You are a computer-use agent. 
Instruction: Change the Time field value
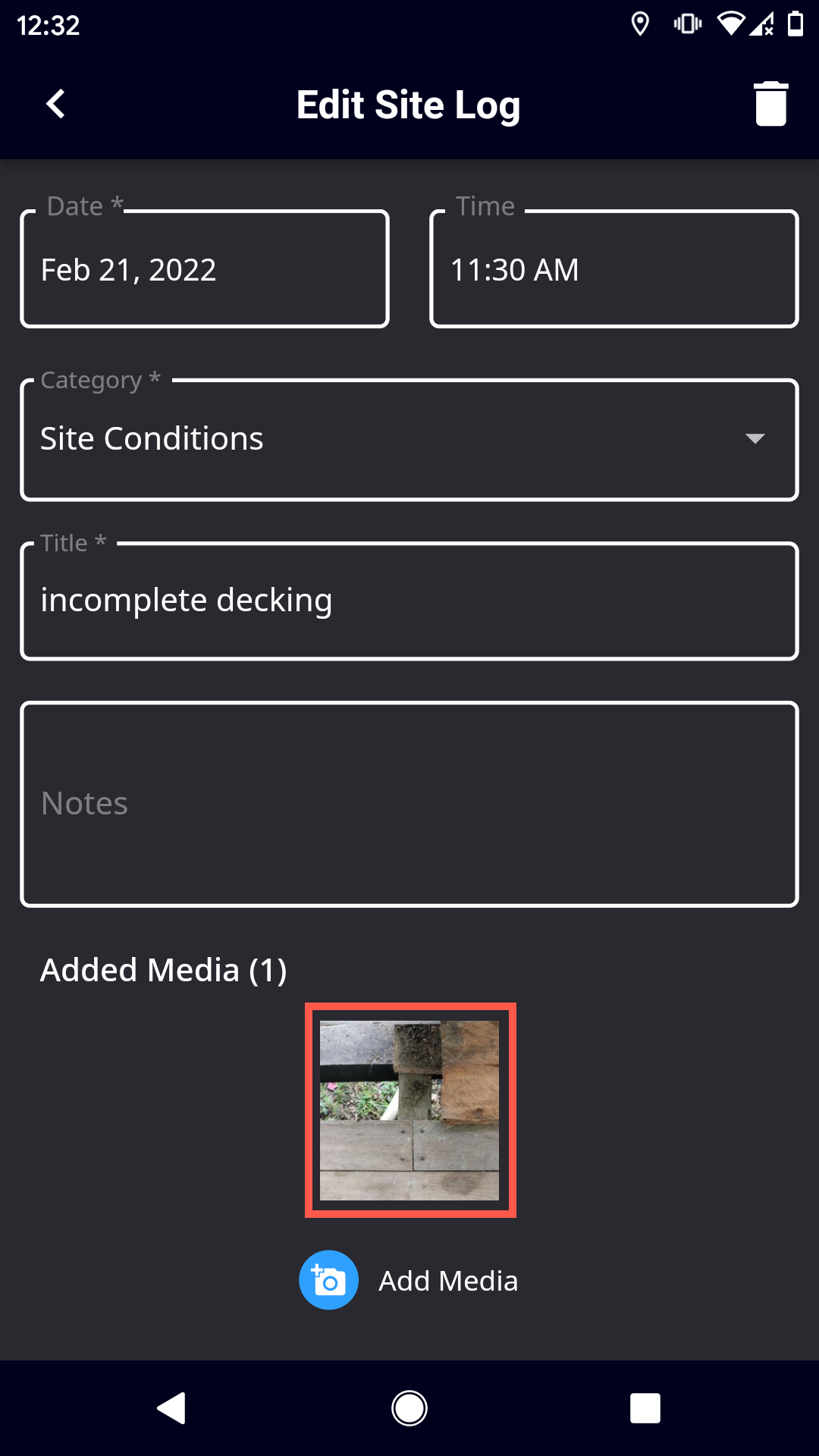pos(614,269)
